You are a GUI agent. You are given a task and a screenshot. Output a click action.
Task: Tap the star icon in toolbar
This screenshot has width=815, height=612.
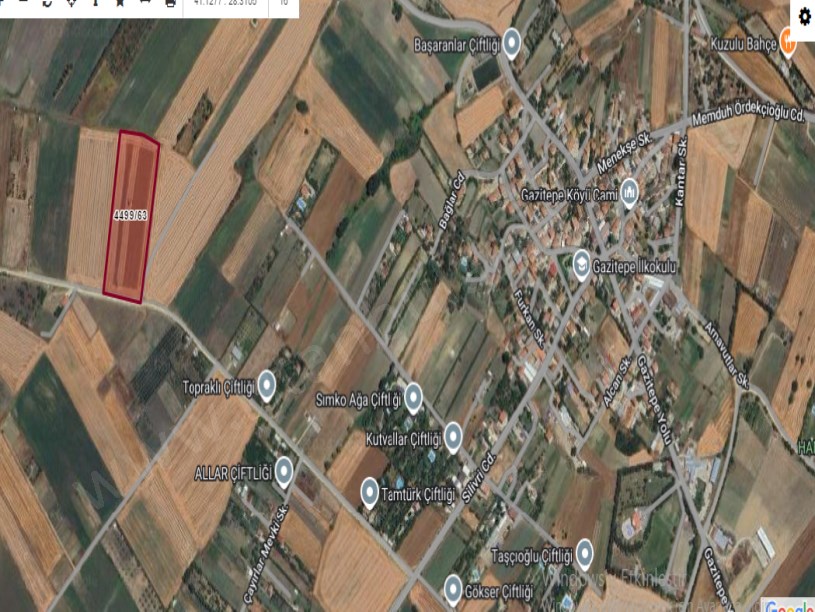coord(119,3)
